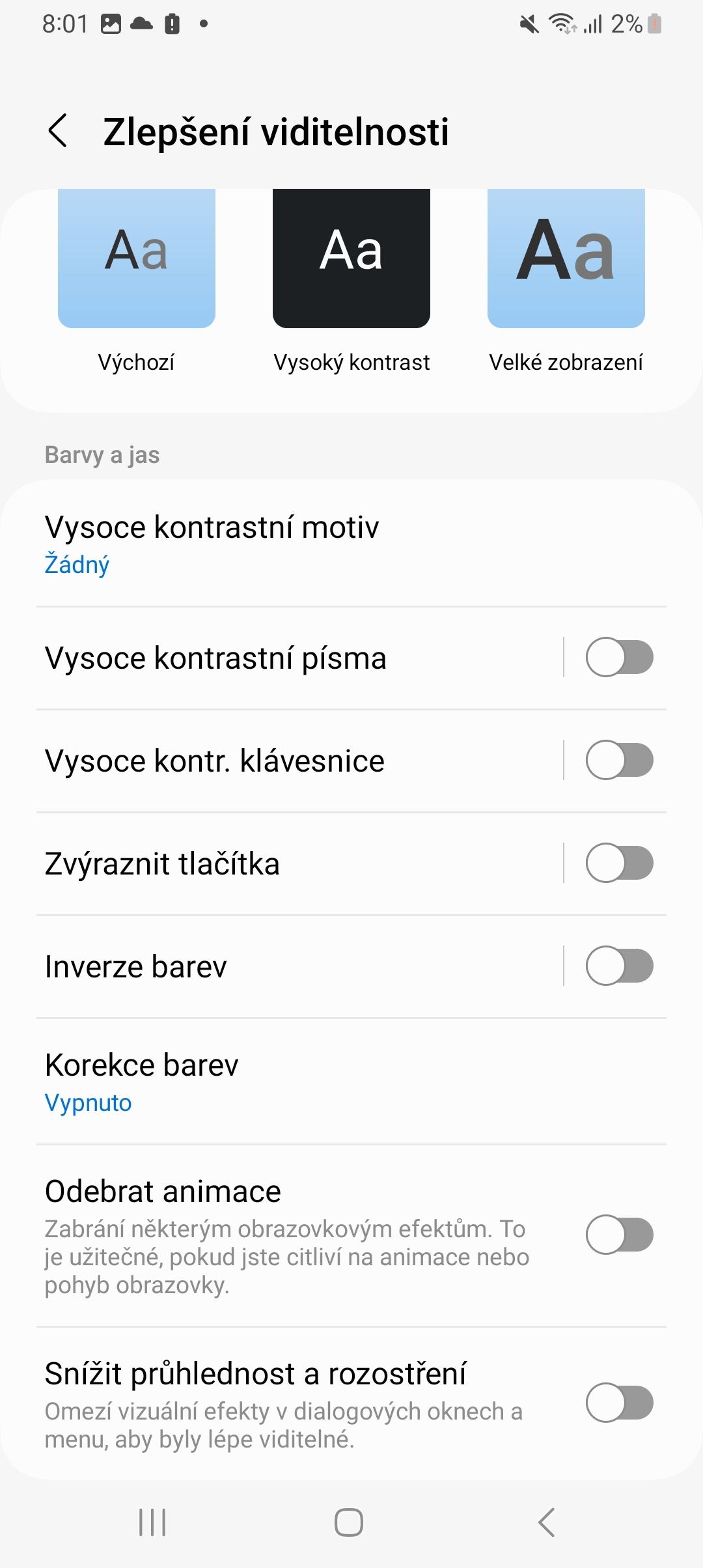Tap the back navigation button
703x1568 pixels.
click(x=547, y=1523)
